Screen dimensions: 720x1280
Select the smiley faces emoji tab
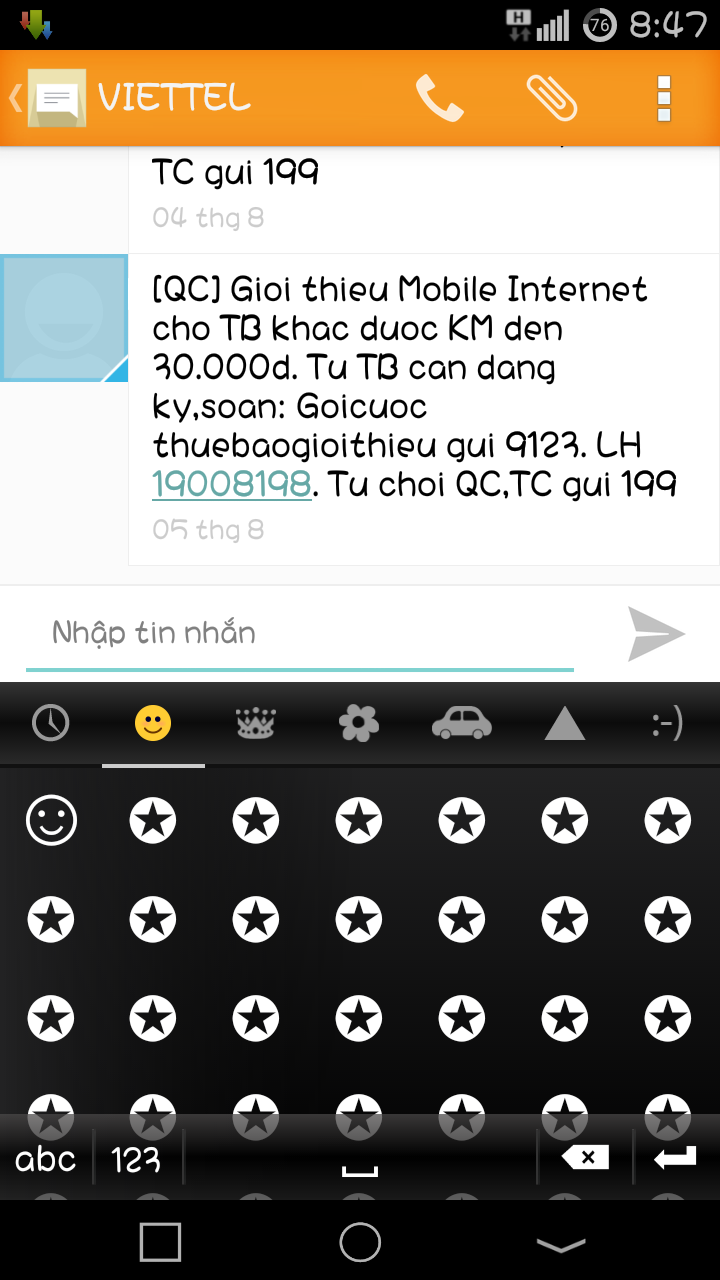153,723
